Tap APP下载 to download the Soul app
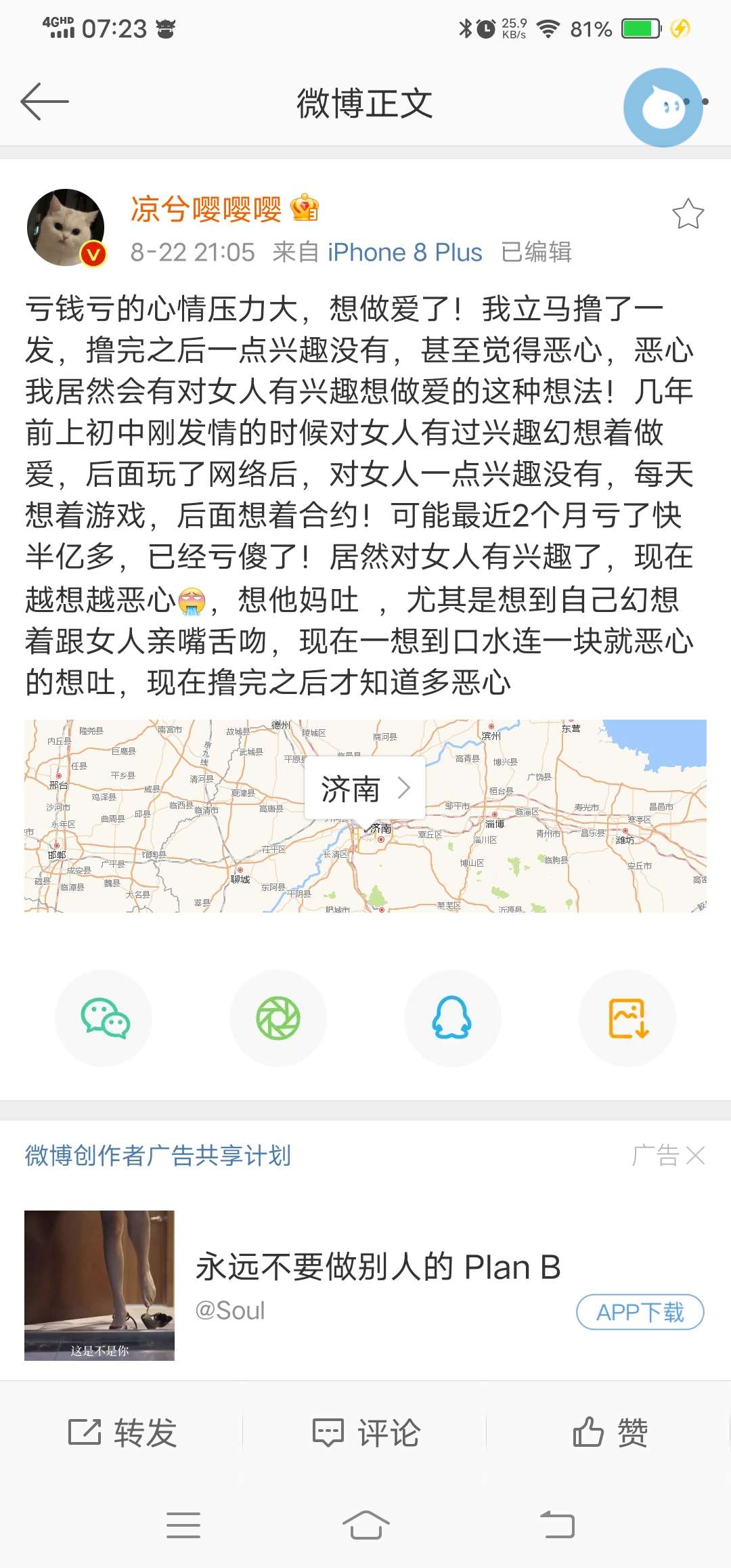This screenshot has height=1568, width=731. tap(640, 1311)
